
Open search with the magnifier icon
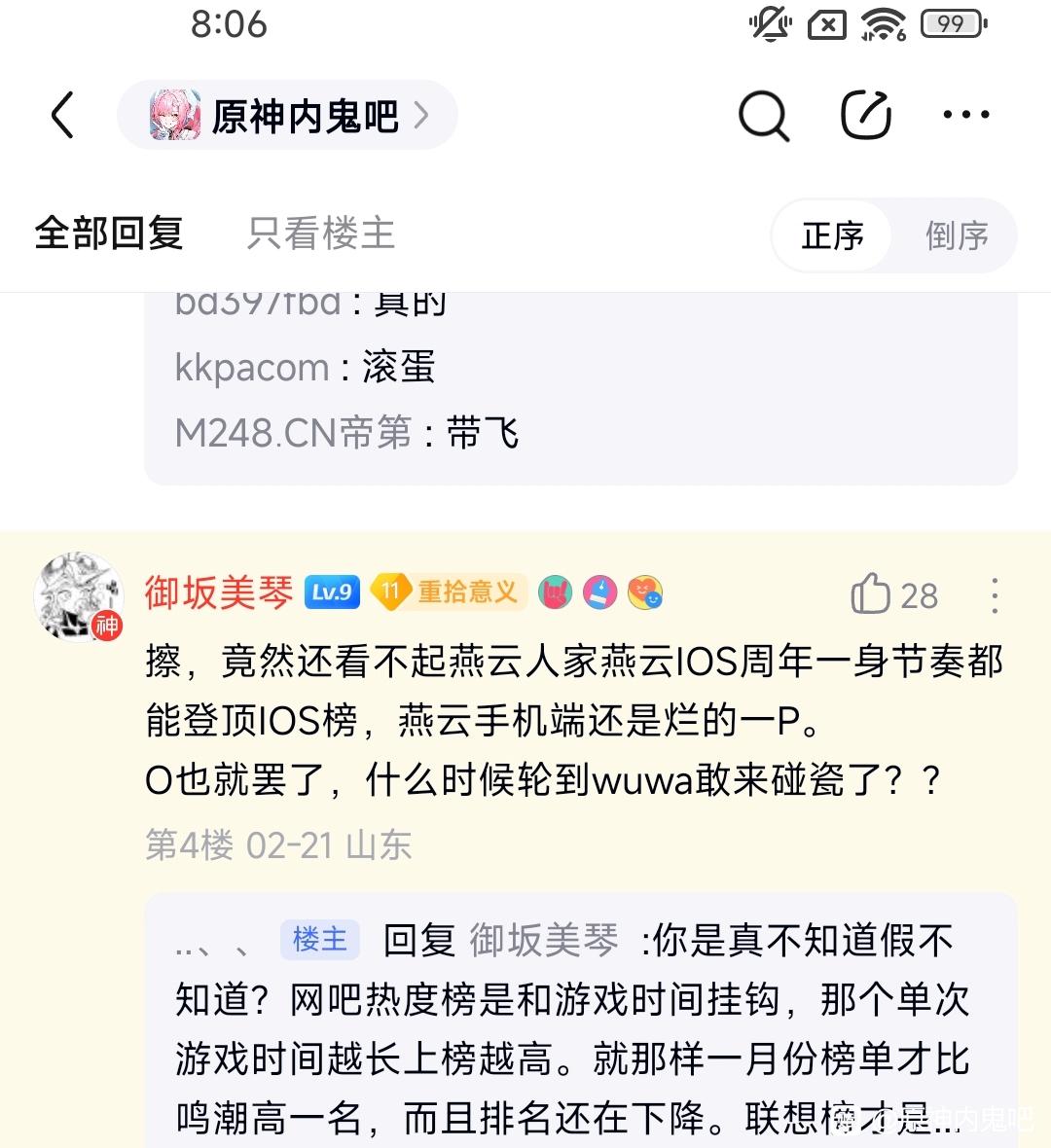pyautogui.click(x=763, y=115)
